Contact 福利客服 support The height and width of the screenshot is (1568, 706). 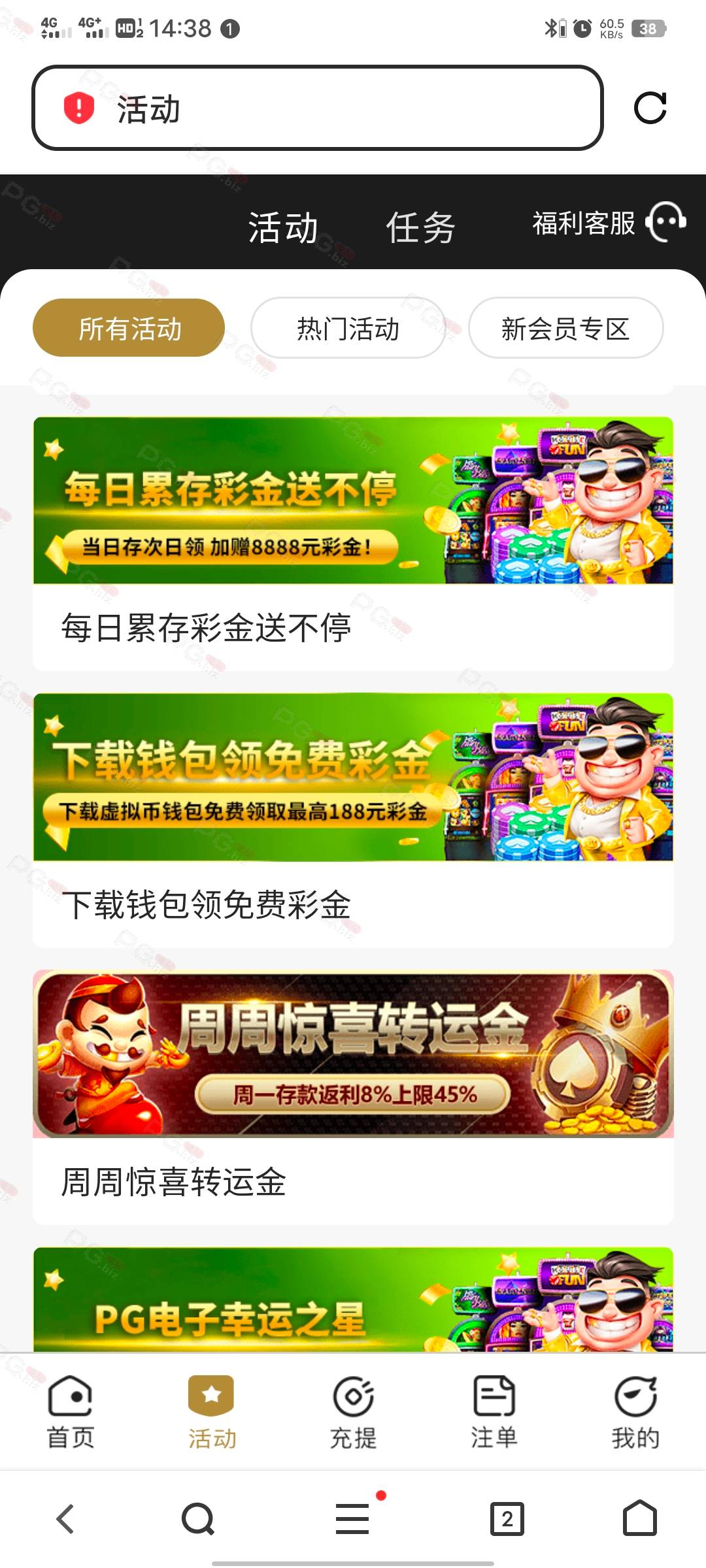(x=609, y=223)
